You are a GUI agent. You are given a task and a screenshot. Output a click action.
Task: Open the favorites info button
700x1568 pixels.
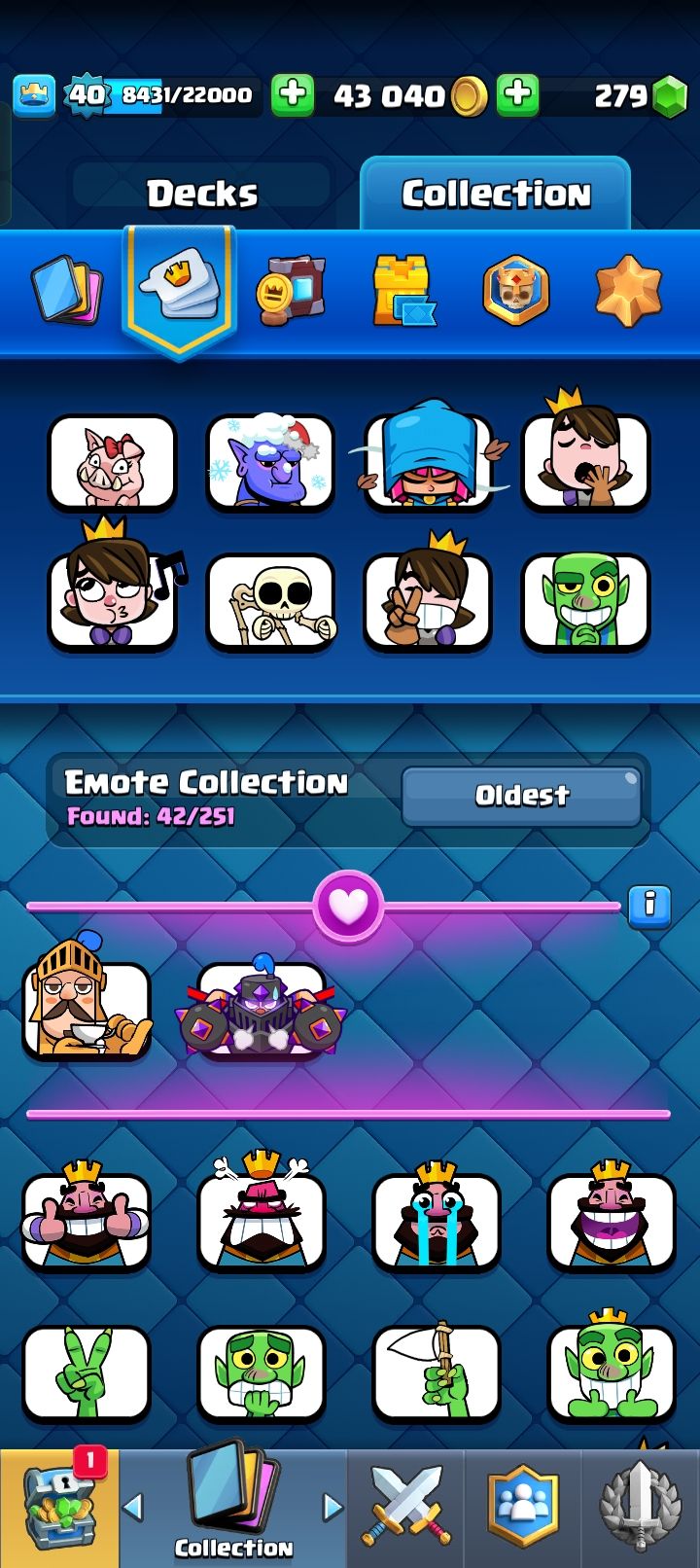(648, 906)
